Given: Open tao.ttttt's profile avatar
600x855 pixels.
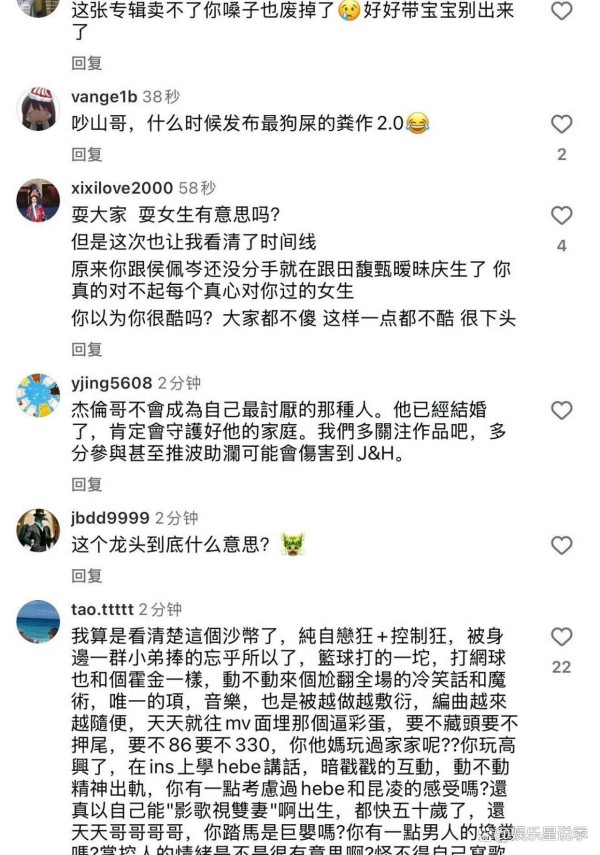Looking at the screenshot, I should click(x=38, y=621).
